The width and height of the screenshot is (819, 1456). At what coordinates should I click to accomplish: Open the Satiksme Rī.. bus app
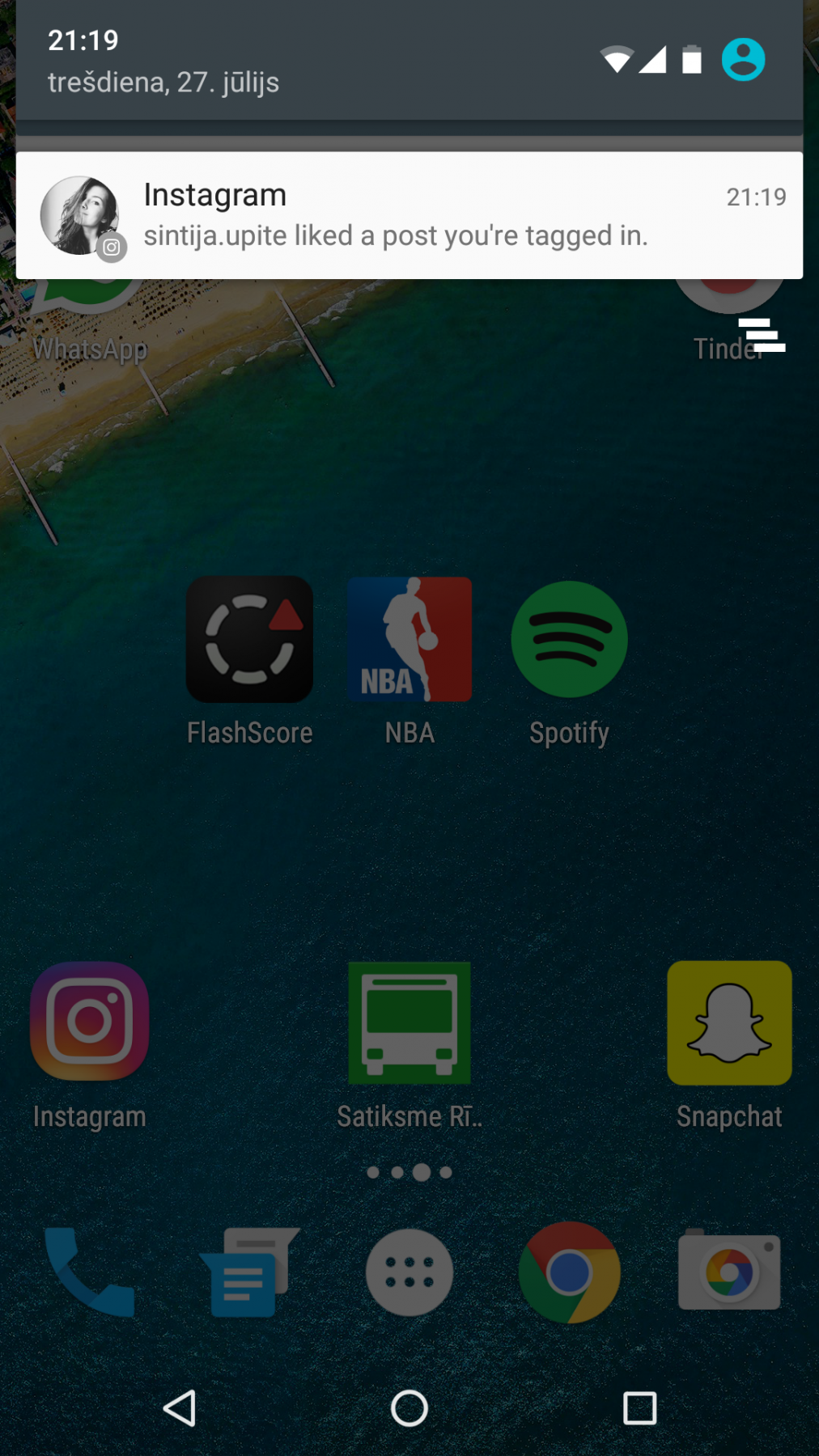point(409,1022)
